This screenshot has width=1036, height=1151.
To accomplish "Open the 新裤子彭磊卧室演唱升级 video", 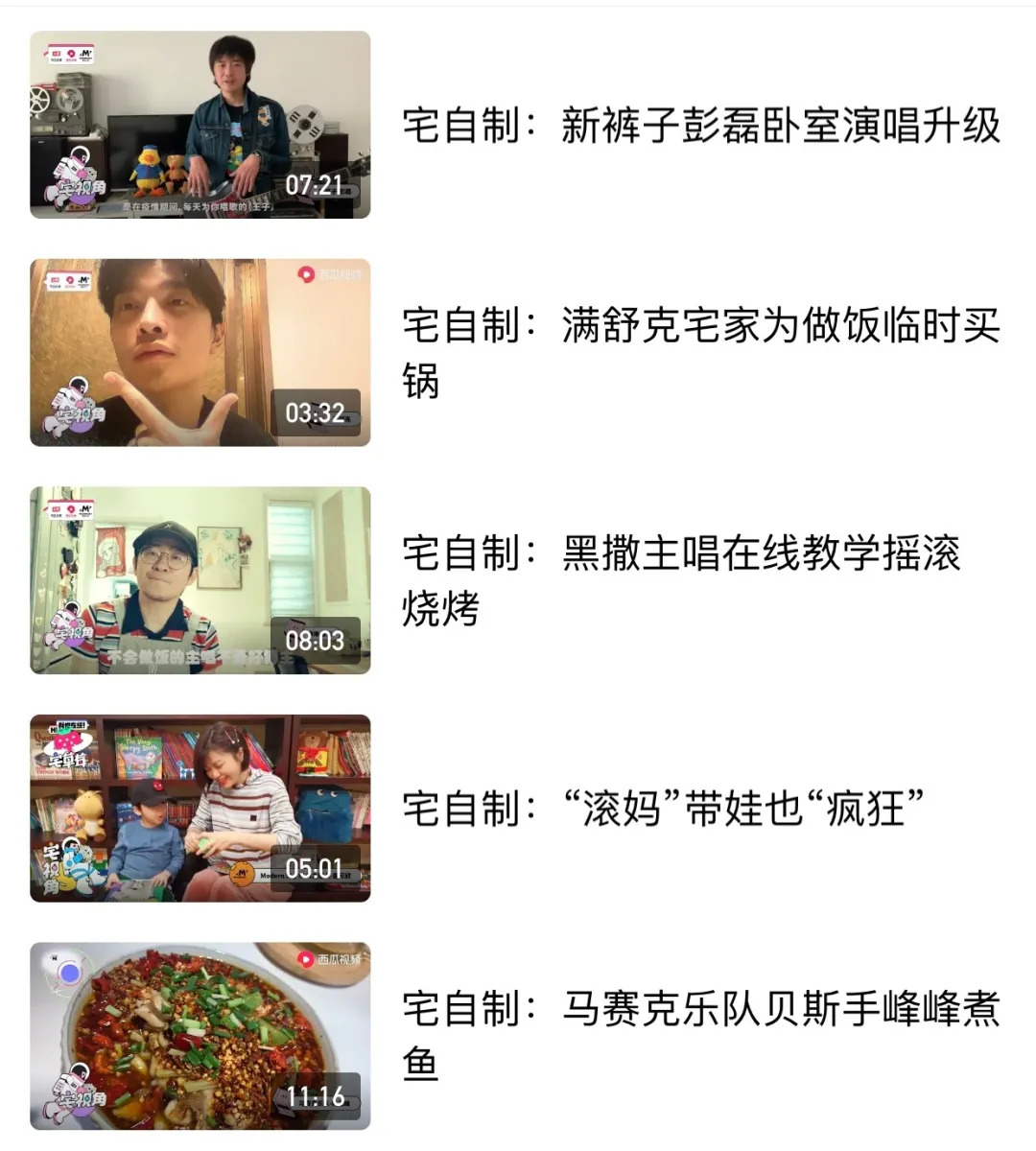I will (200, 125).
